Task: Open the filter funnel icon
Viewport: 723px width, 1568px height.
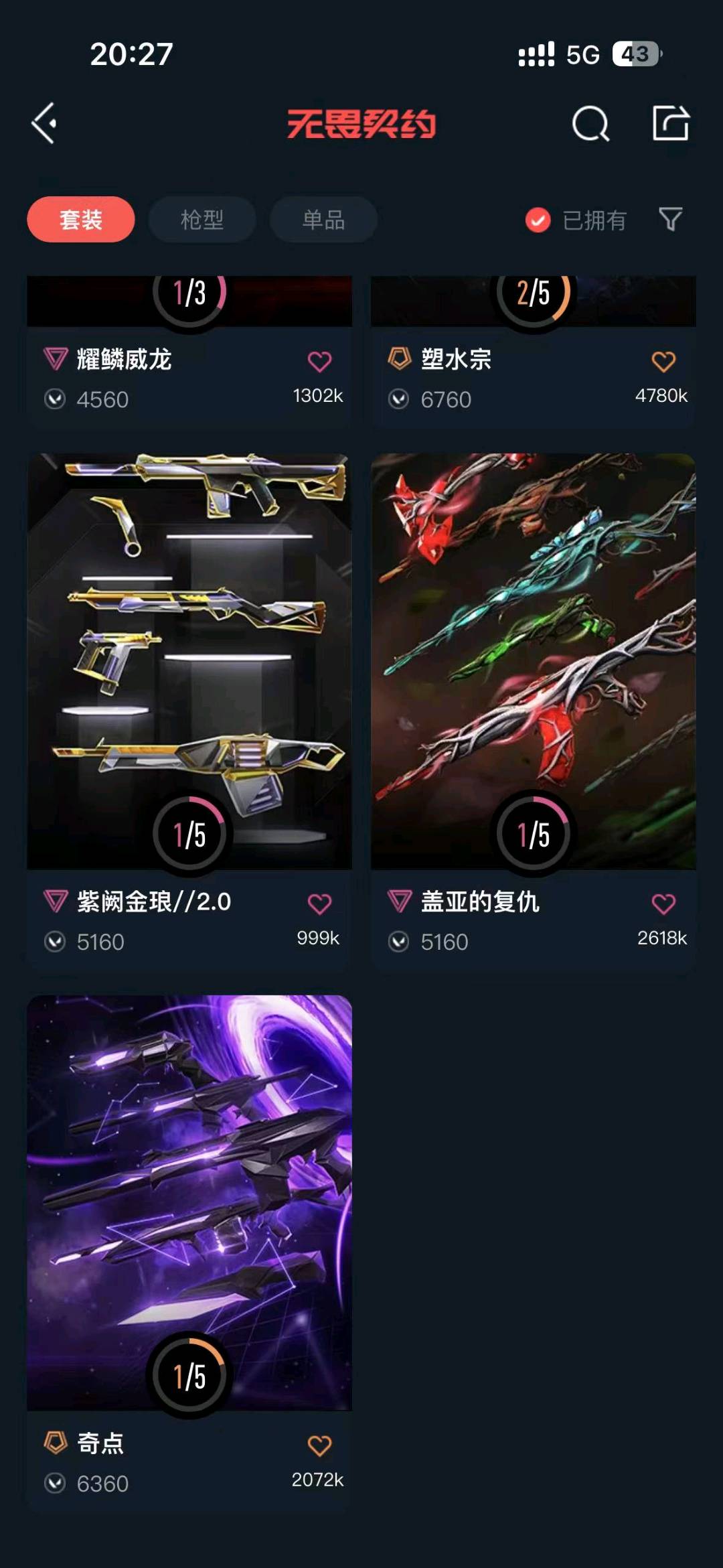Action: click(x=670, y=219)
